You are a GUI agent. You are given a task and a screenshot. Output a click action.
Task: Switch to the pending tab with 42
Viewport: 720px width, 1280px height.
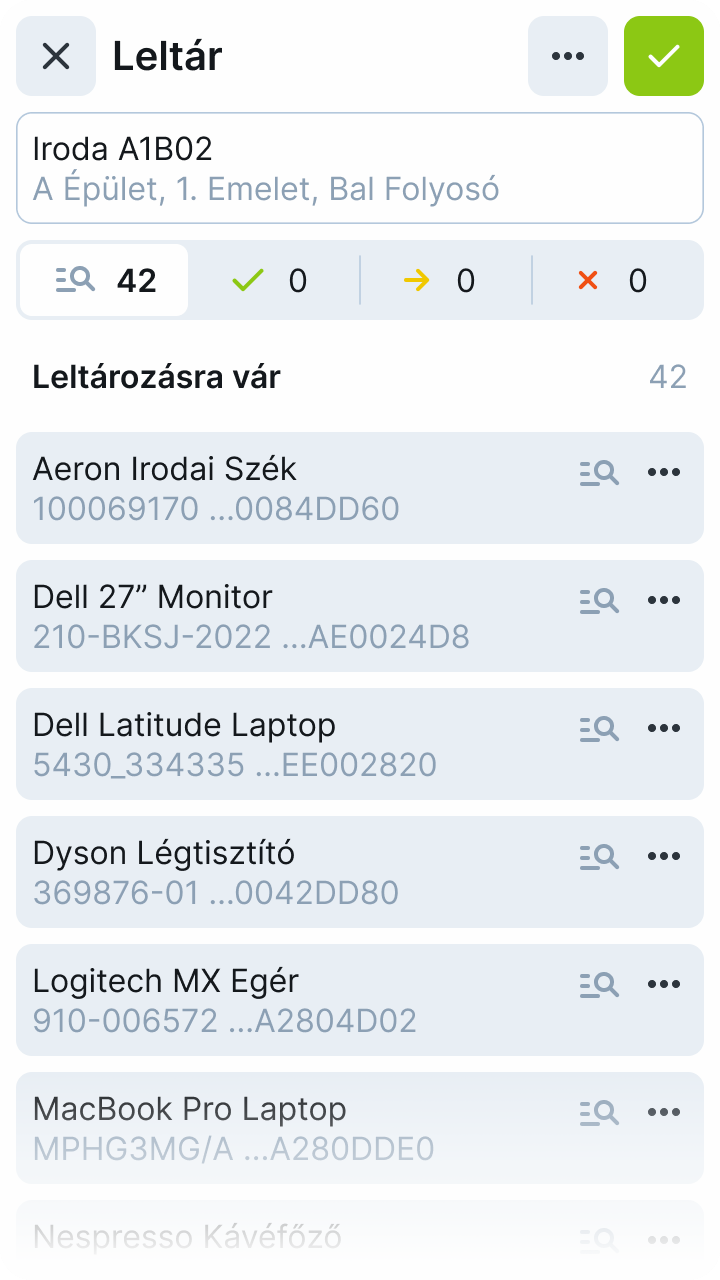104,280
